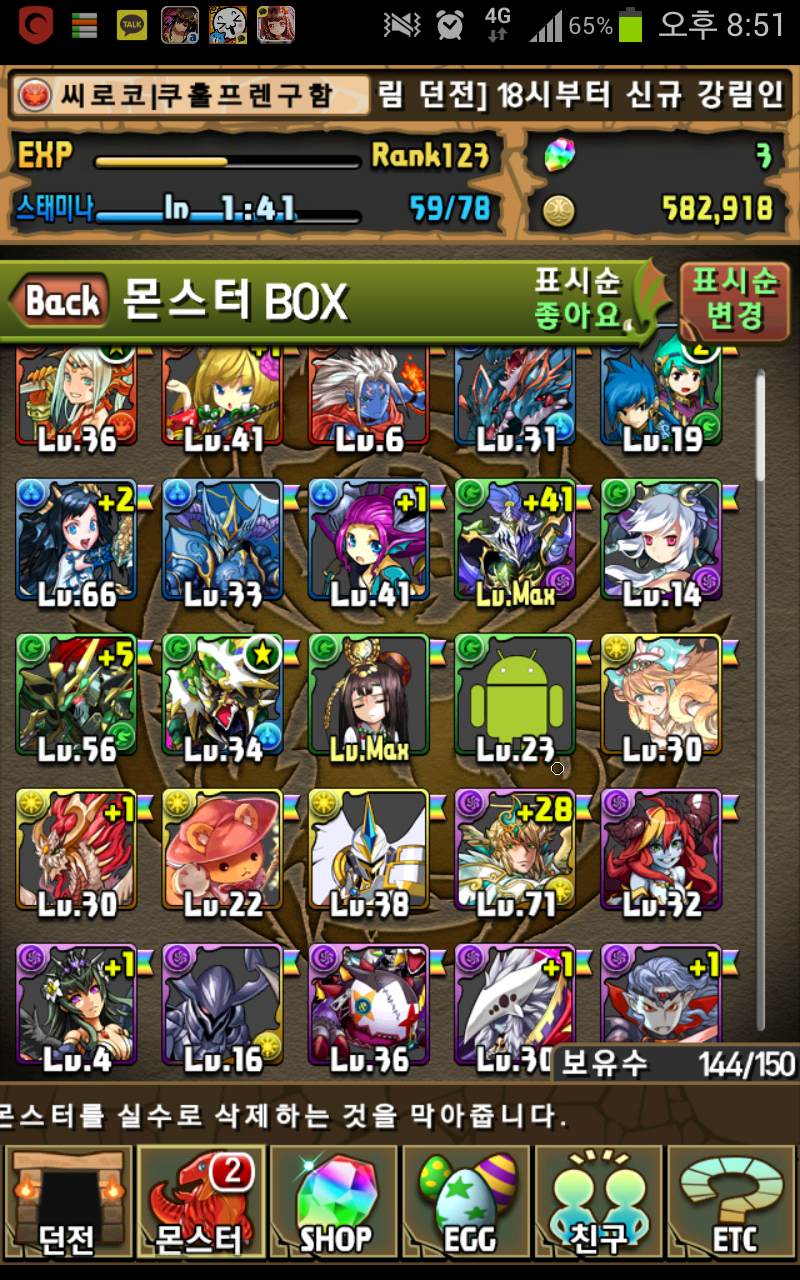Select the Lv.71 monster with +28
800x1280 pixels.
tap(515, 850)
